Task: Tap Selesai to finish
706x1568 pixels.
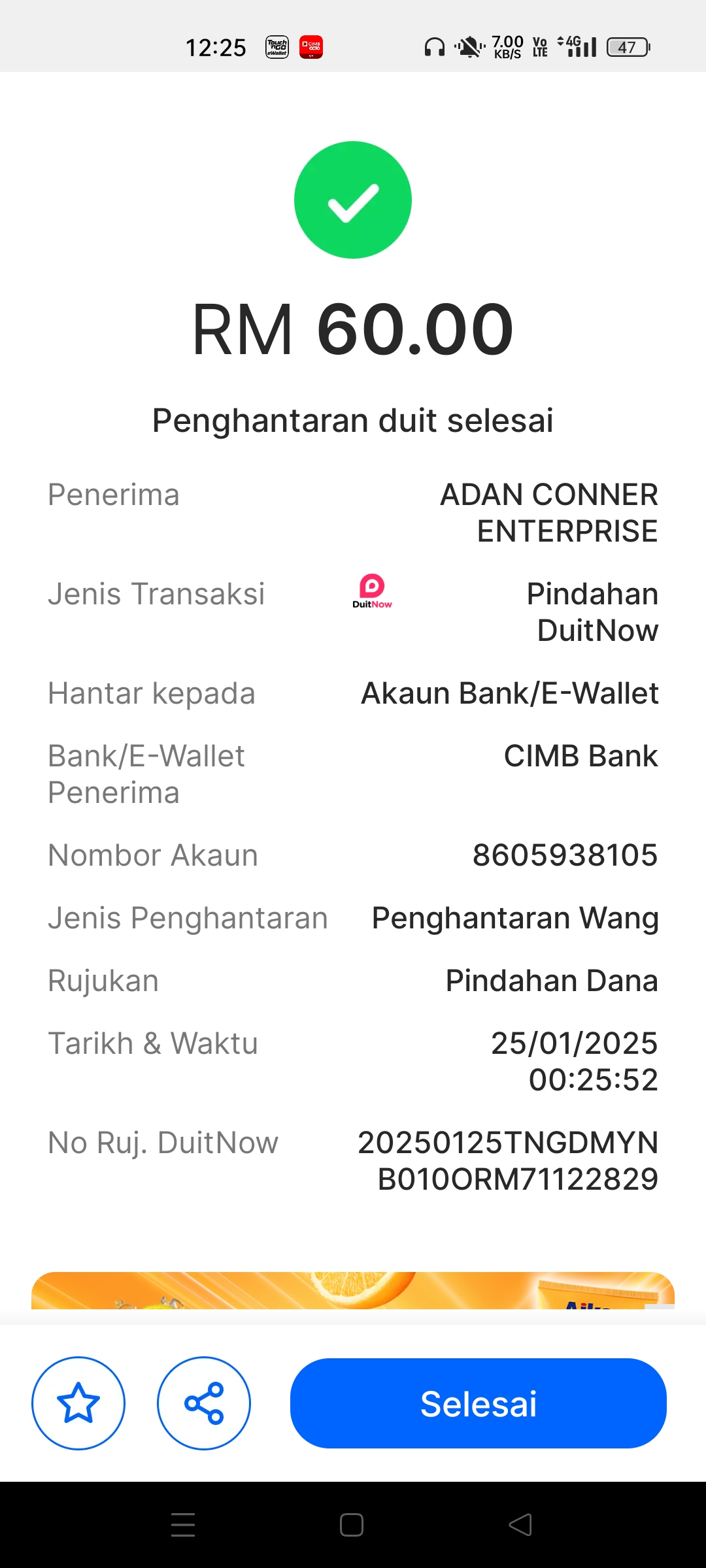Action: click(478, 1403)
